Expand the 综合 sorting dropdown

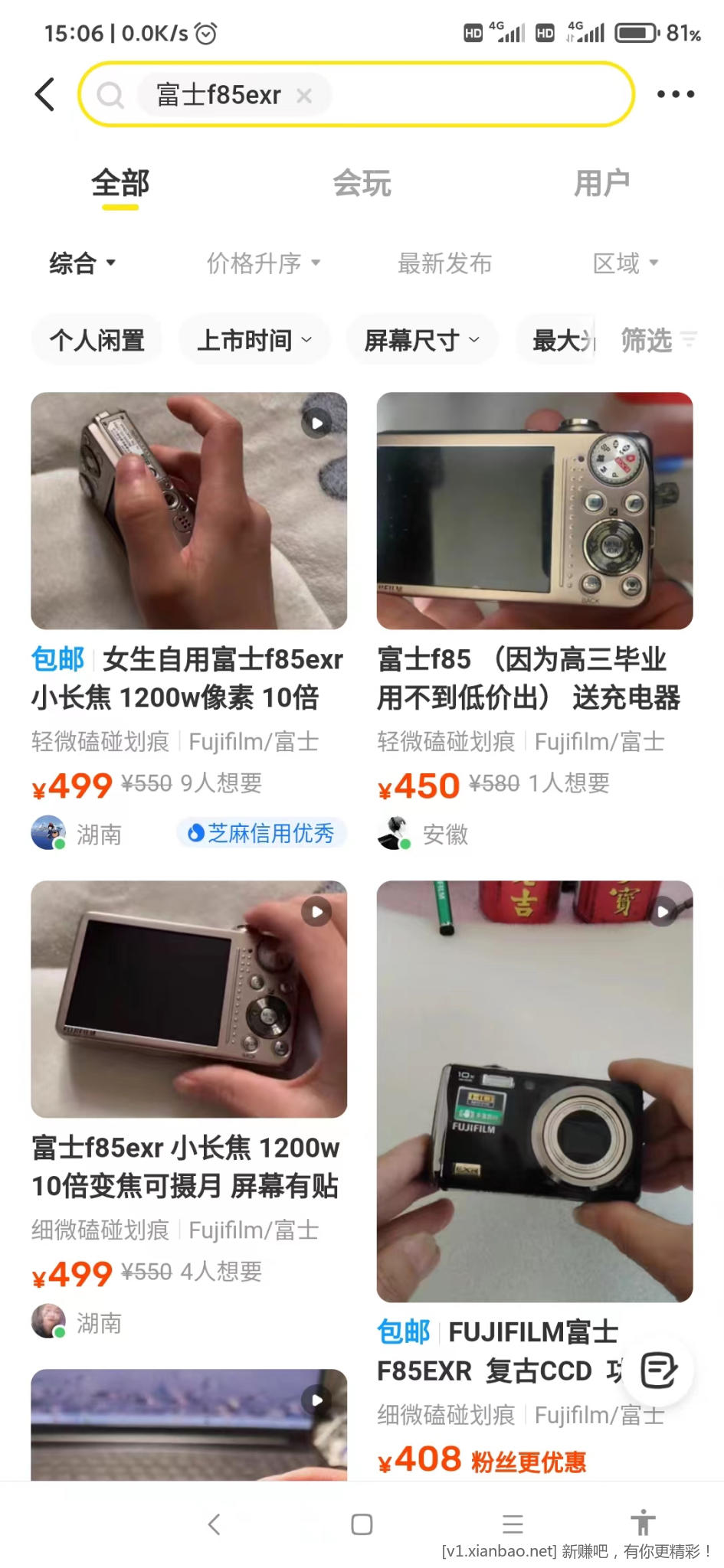[82, 263]
